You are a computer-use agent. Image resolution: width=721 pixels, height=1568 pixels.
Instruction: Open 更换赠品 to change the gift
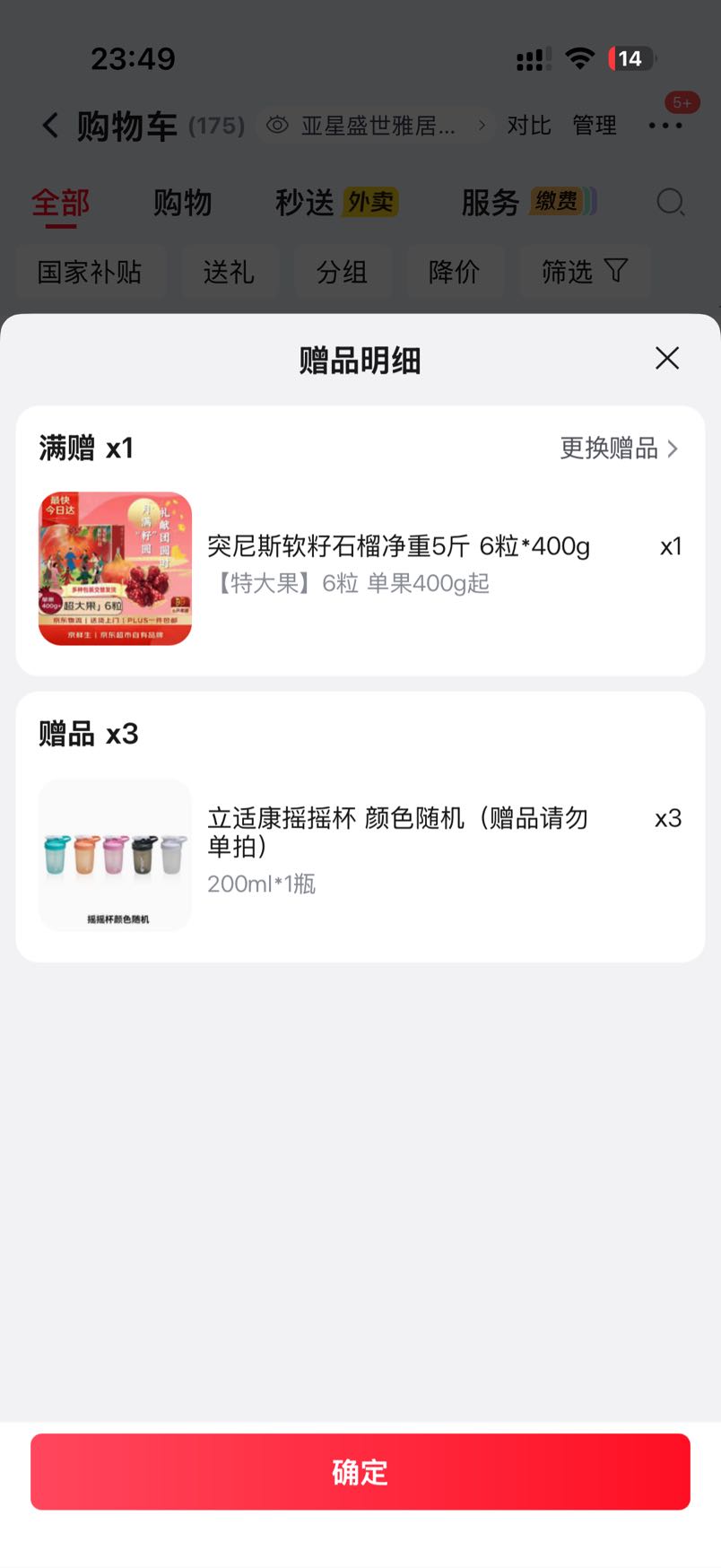pyautogui.click(x=619, y=448)
